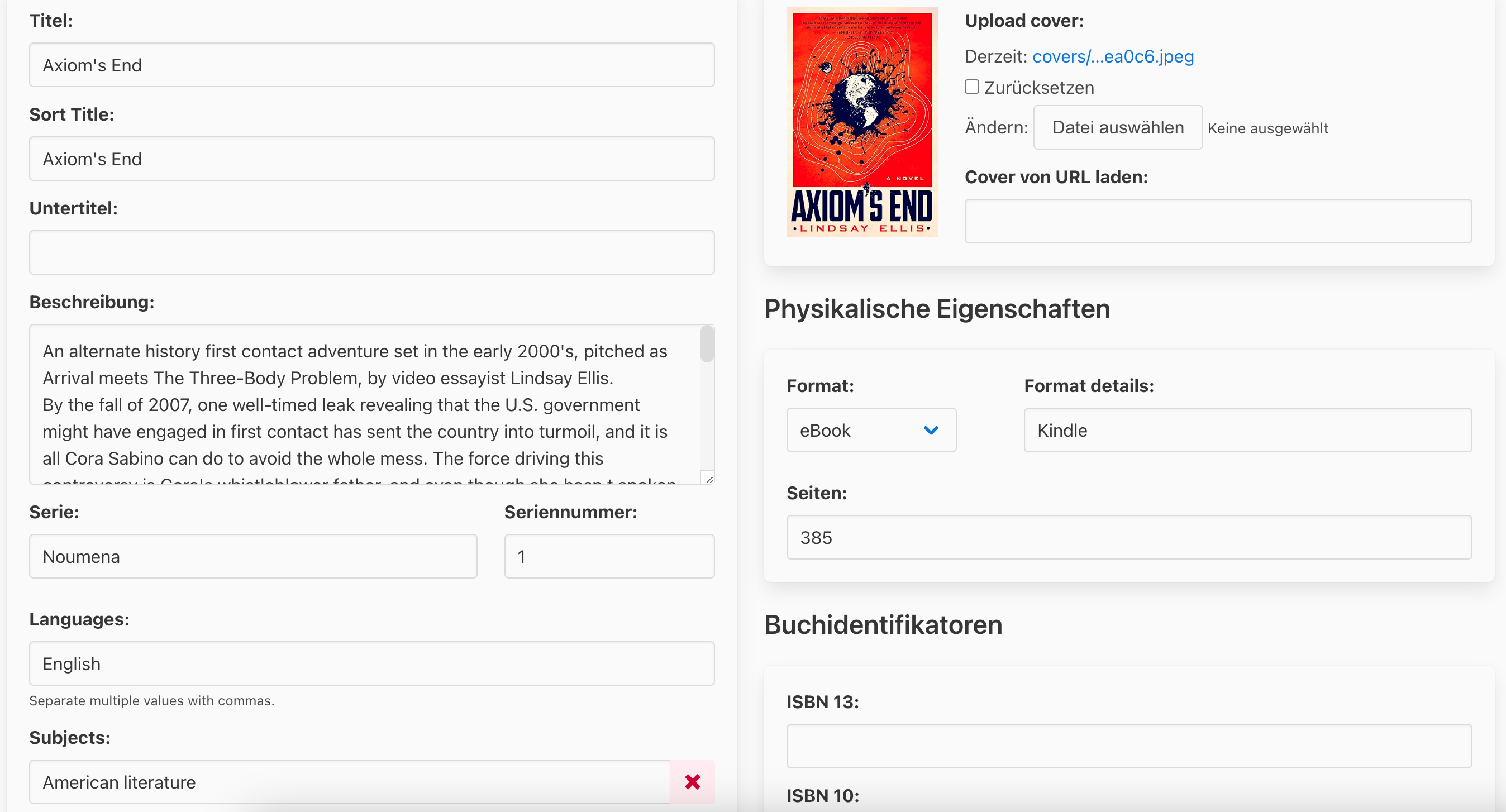This screenshot has width=1506, height=812.
Task: Tap the Seriennummer field
Action: (608, 556)
